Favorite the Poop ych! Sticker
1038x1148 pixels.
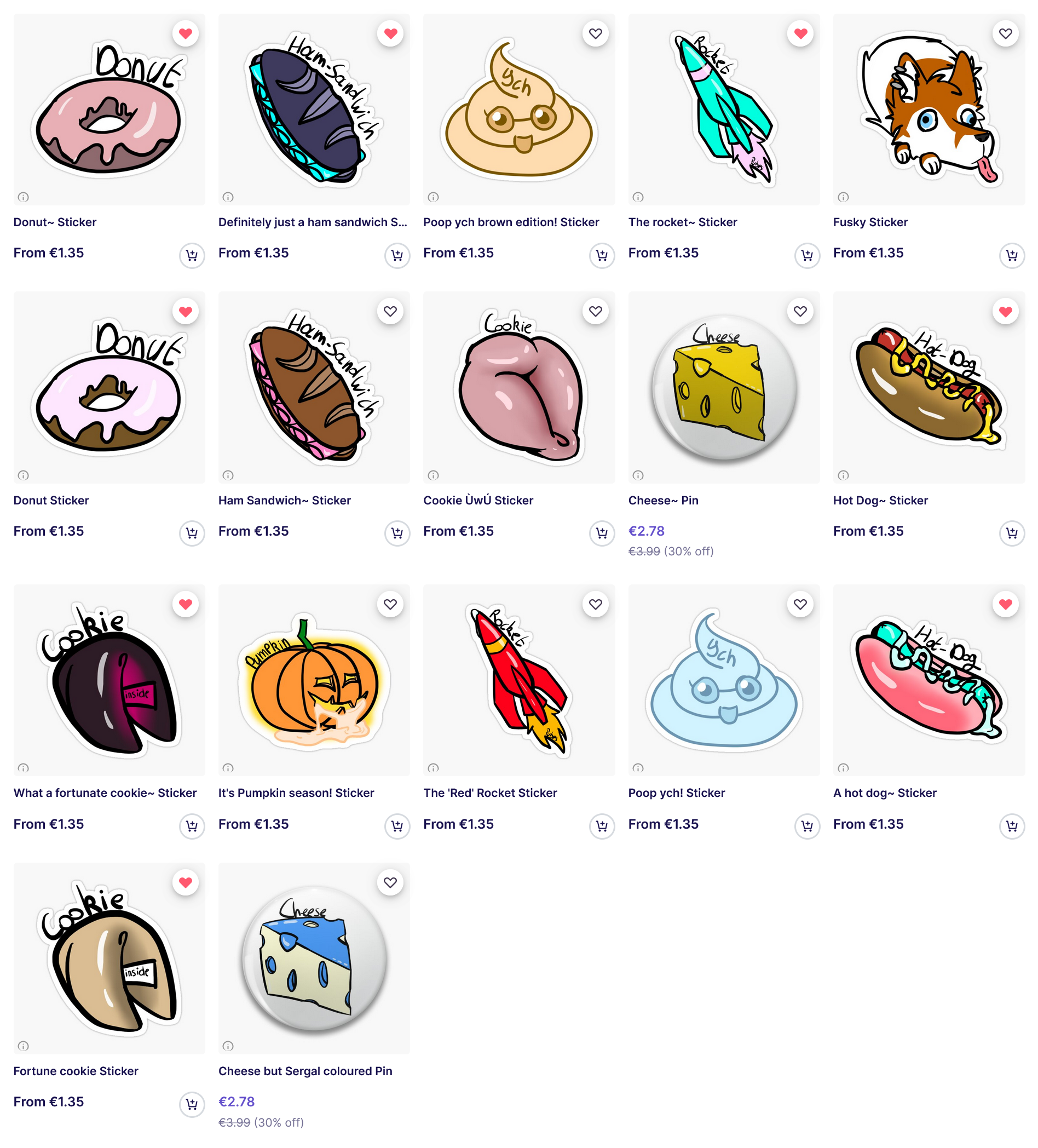[x=800, y=604]
